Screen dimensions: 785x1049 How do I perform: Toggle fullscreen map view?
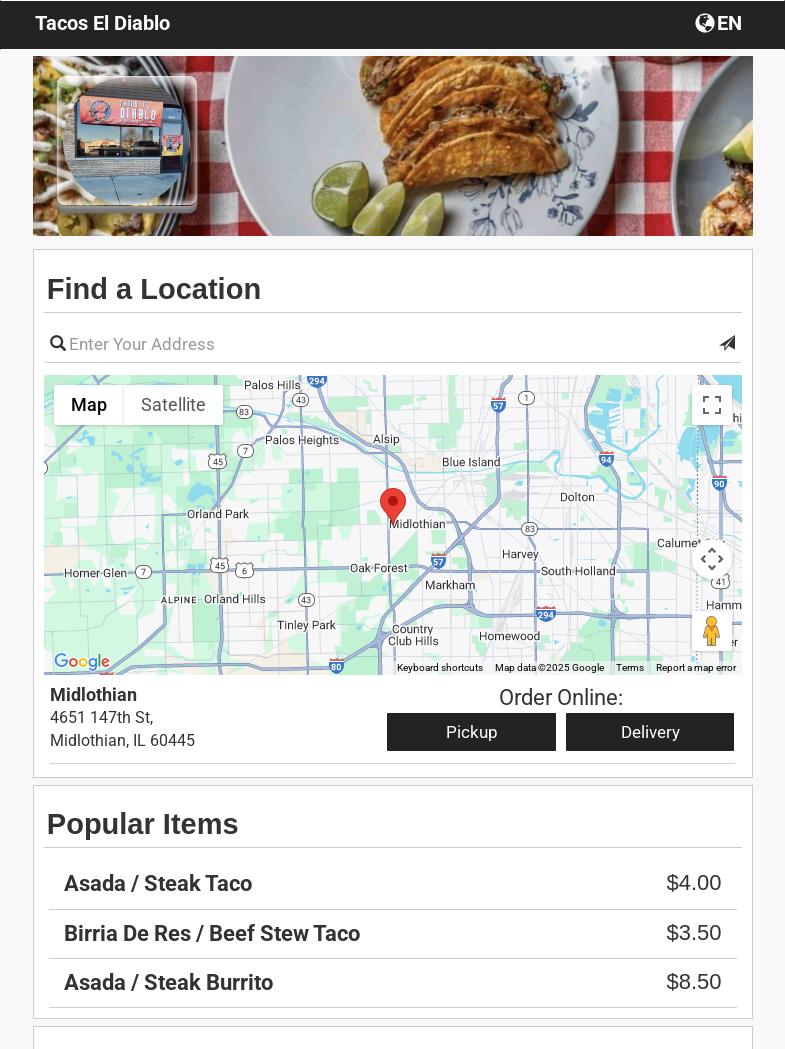tap(712, 405)
